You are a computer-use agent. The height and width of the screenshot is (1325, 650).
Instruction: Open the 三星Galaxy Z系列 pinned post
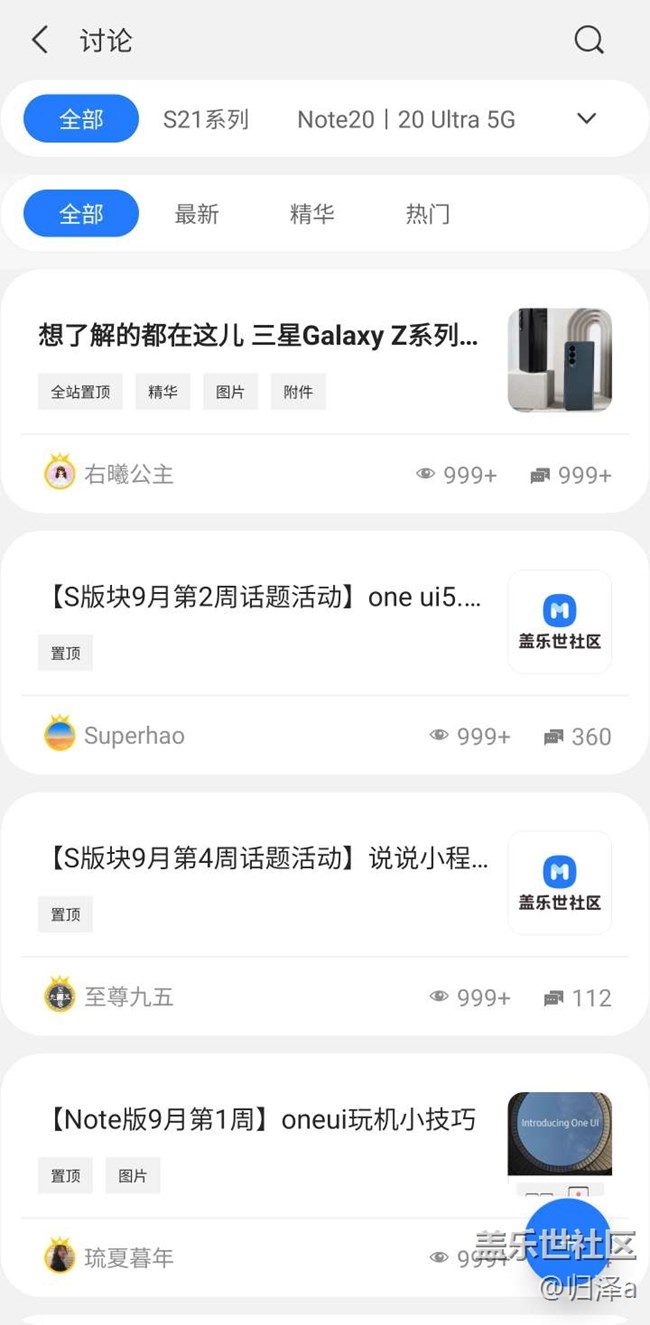click(258, 336)
